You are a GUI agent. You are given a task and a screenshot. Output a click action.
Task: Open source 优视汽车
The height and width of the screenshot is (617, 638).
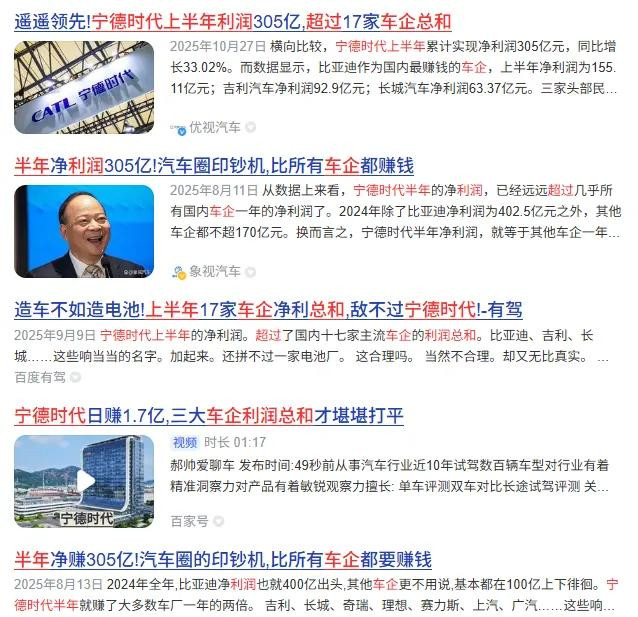(x=214, y=128)
